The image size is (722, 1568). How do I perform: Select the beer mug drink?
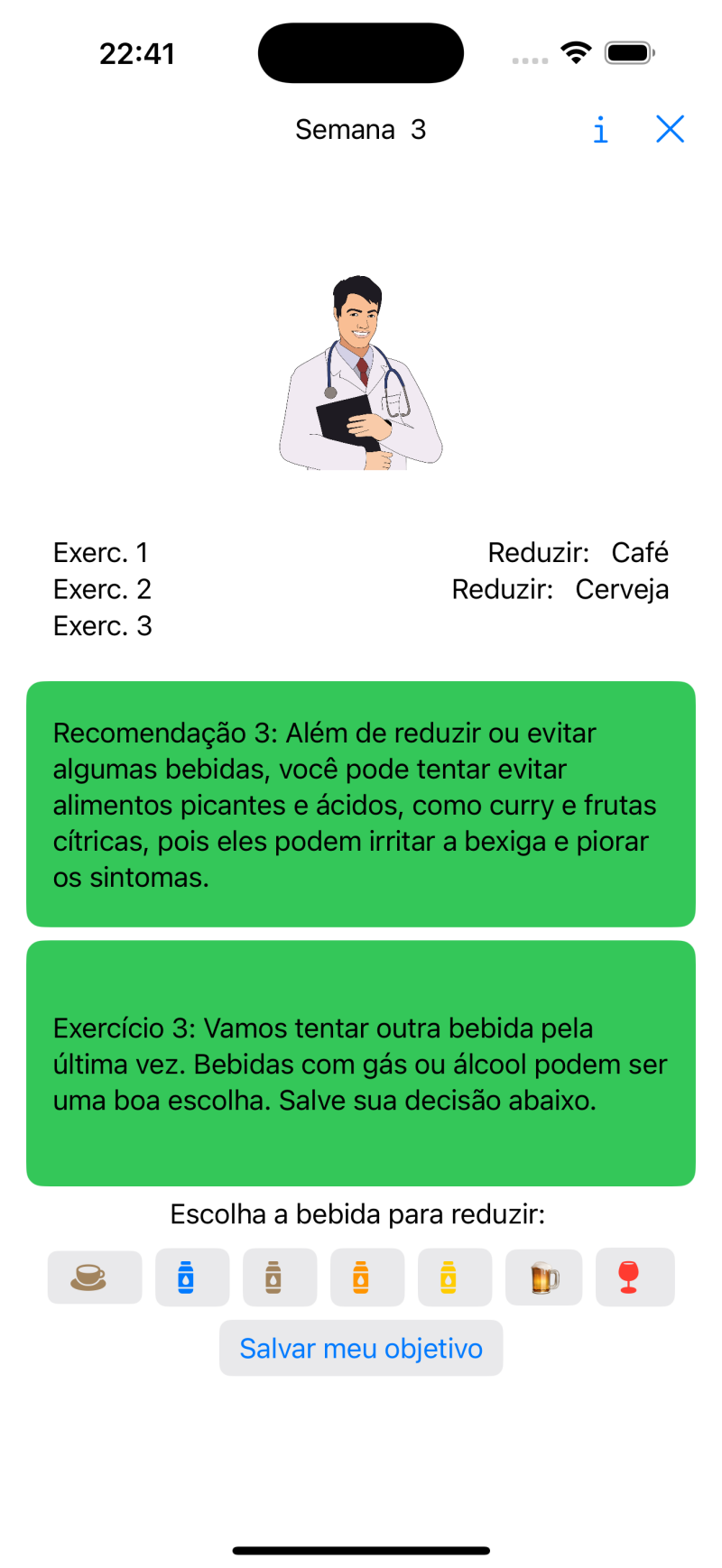click(x=543, y=1277)
